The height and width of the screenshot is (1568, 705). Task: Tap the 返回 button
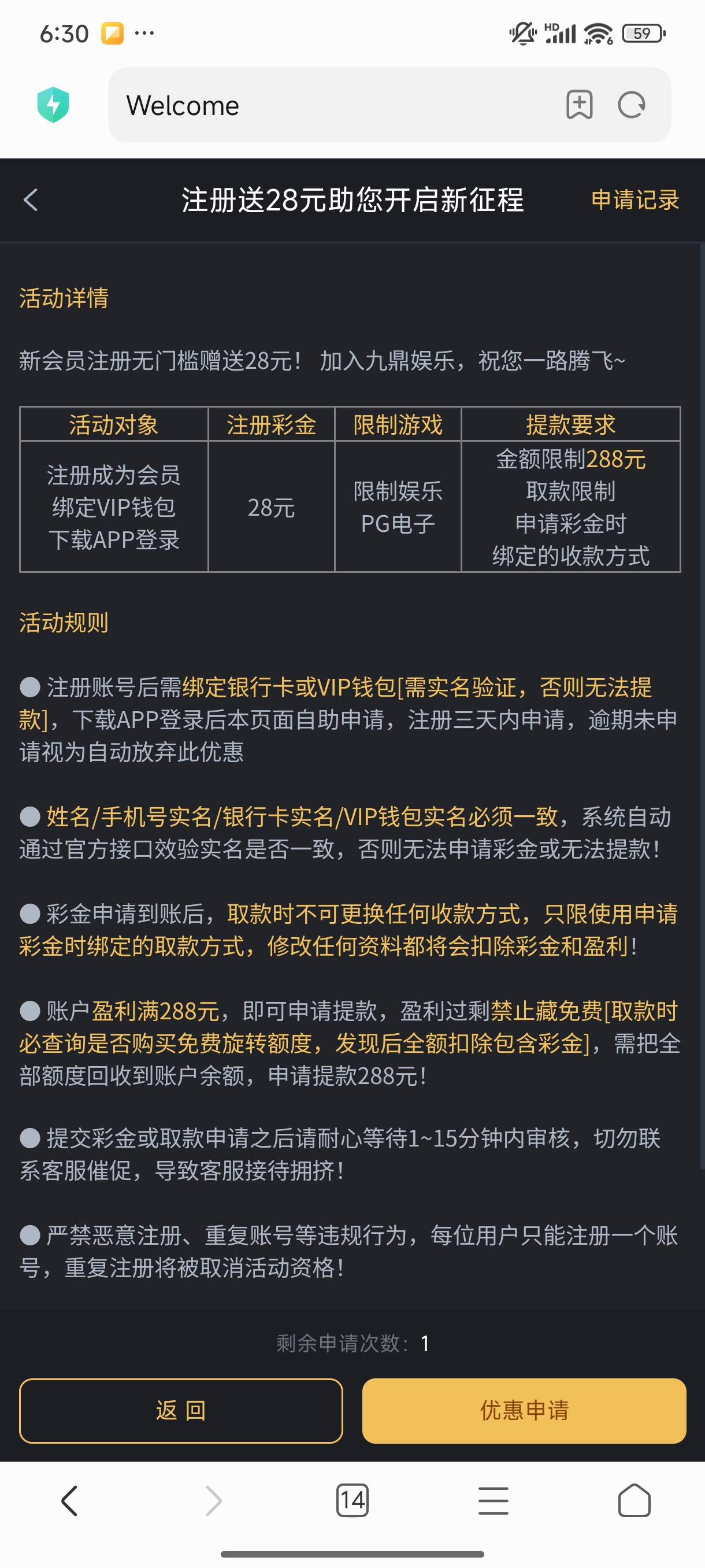coord(181,1410)
